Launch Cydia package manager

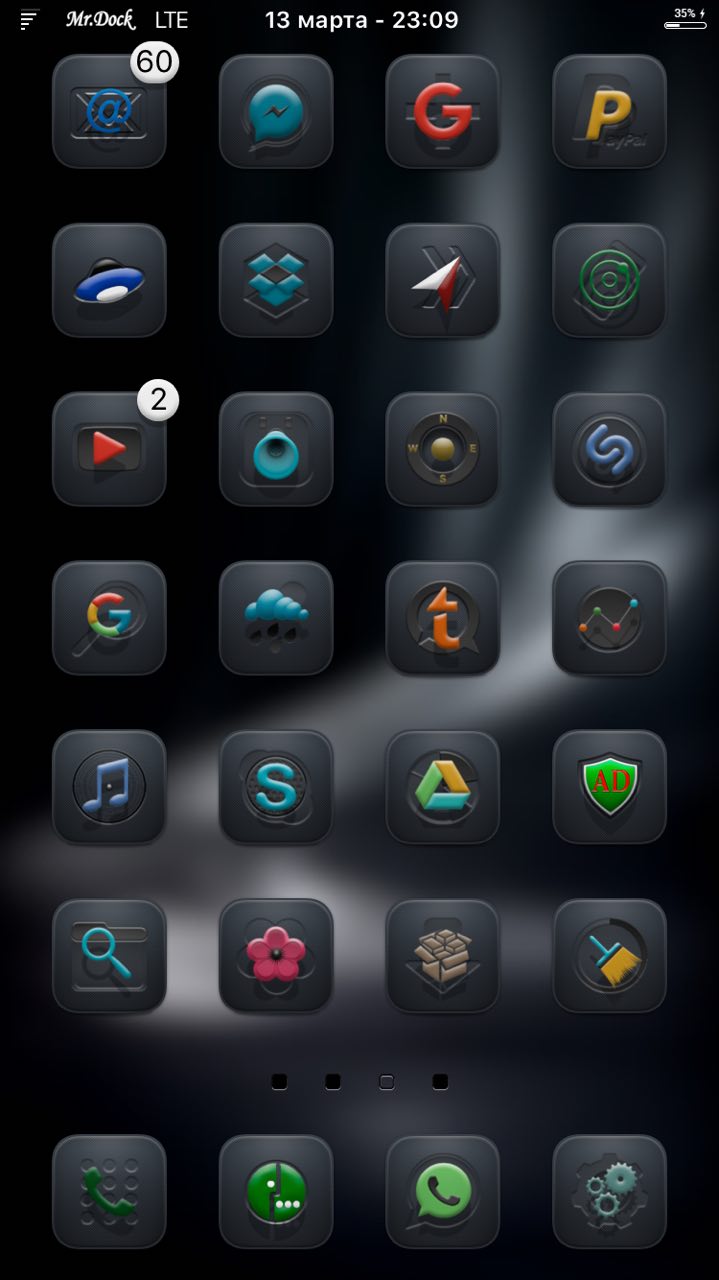[443, 956]
